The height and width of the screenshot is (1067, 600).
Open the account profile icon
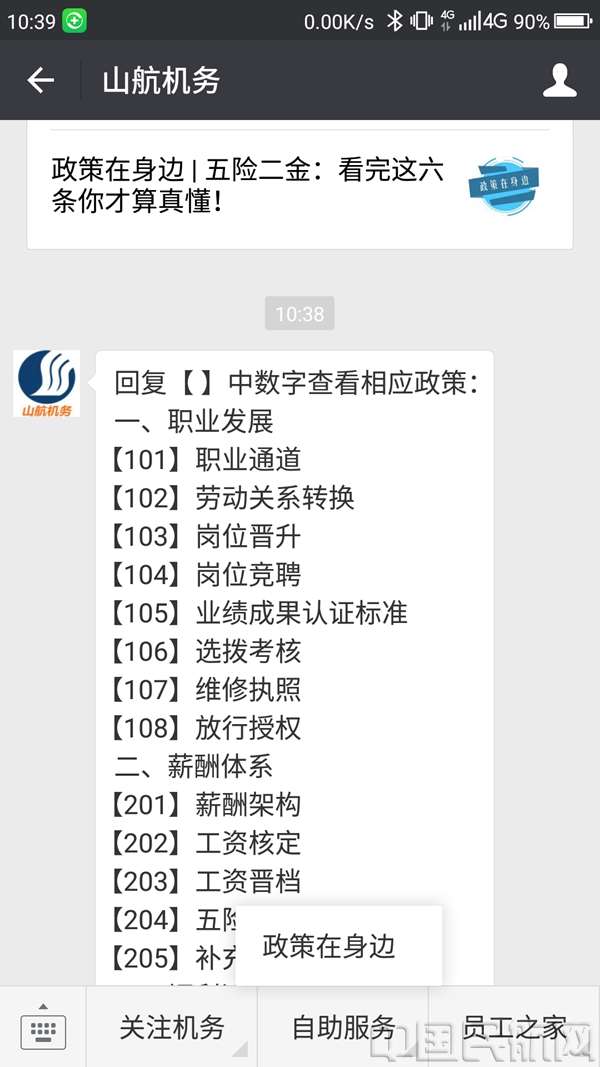pyautogui.click(x=559, y=81)
